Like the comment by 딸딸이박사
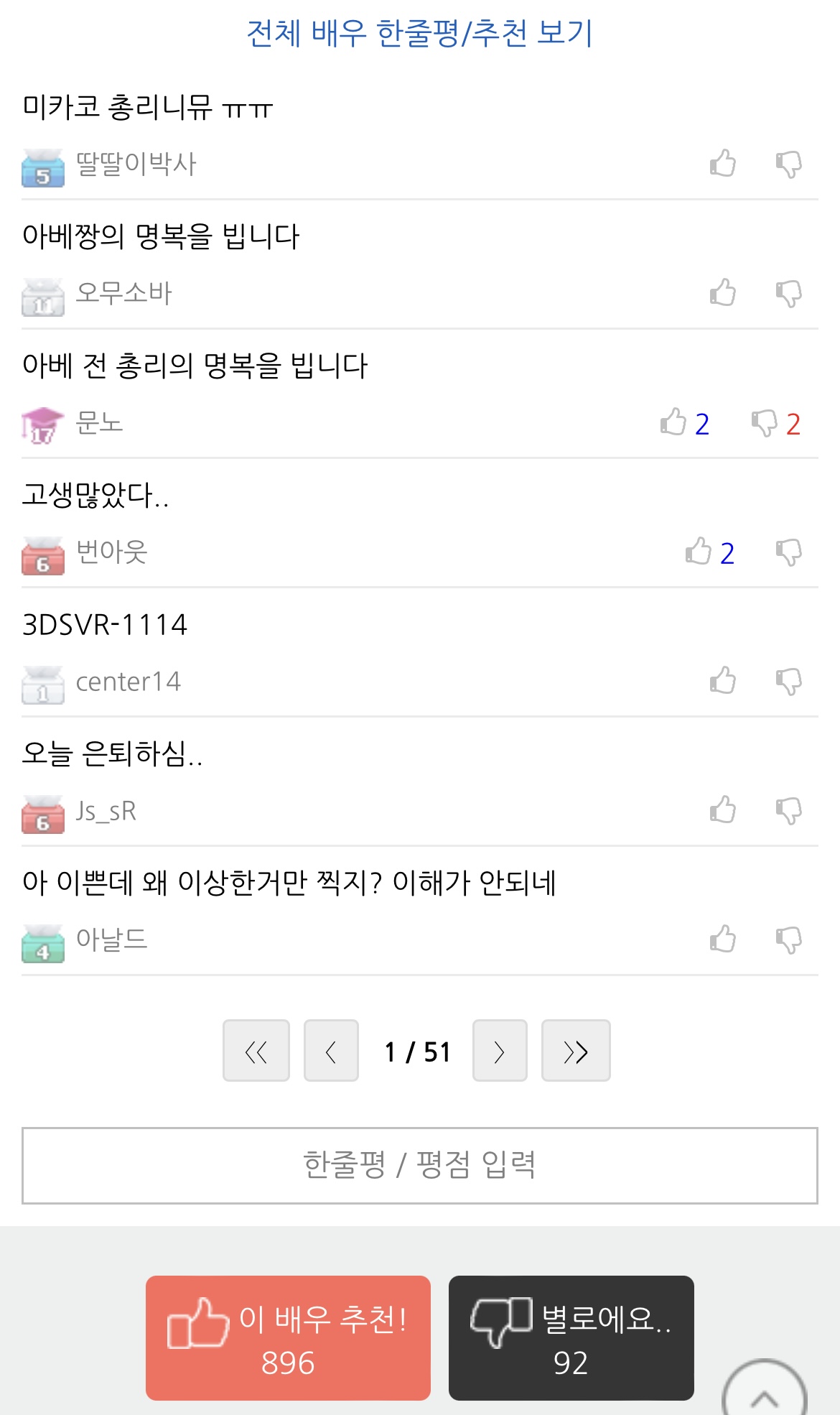 [x=723, y=164]
